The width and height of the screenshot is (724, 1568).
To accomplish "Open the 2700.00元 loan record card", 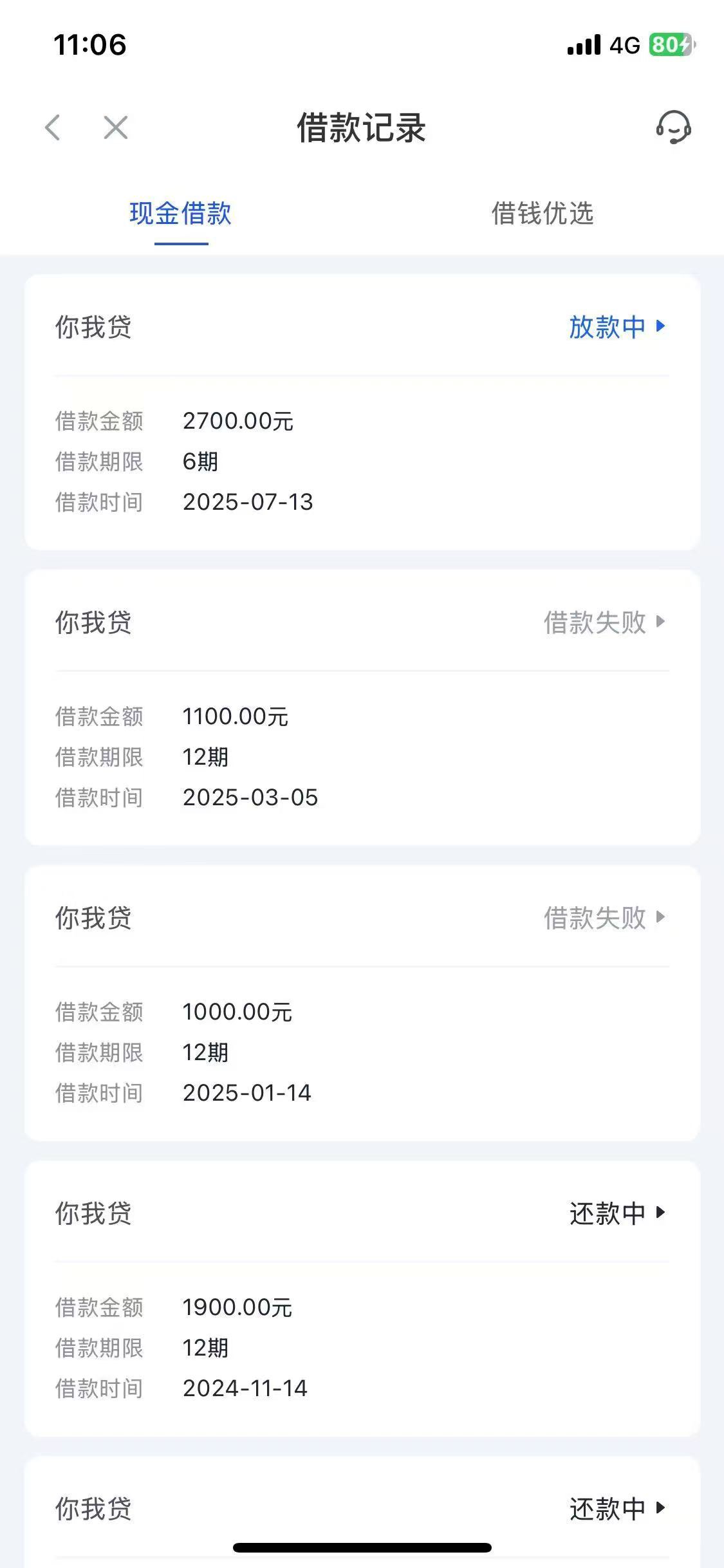I will pyautogui.click(x=362, y=412).
